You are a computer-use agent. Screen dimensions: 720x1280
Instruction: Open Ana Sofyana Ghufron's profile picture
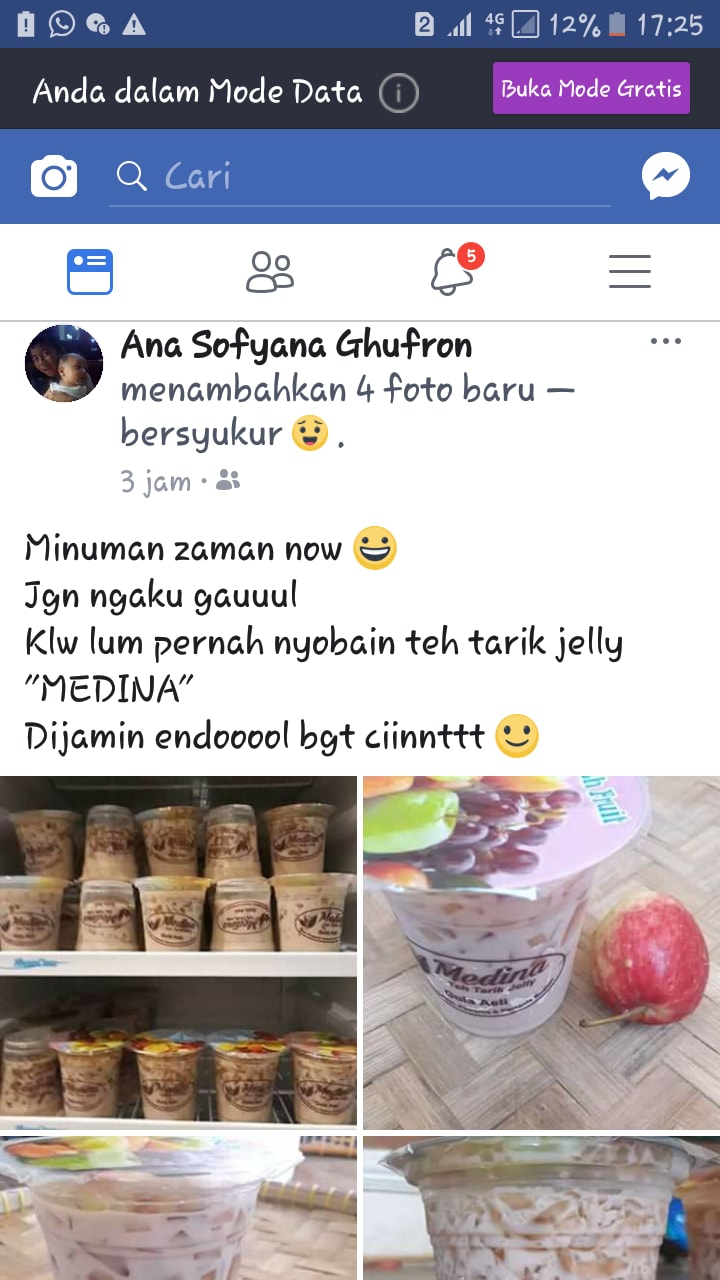(64, 363)
